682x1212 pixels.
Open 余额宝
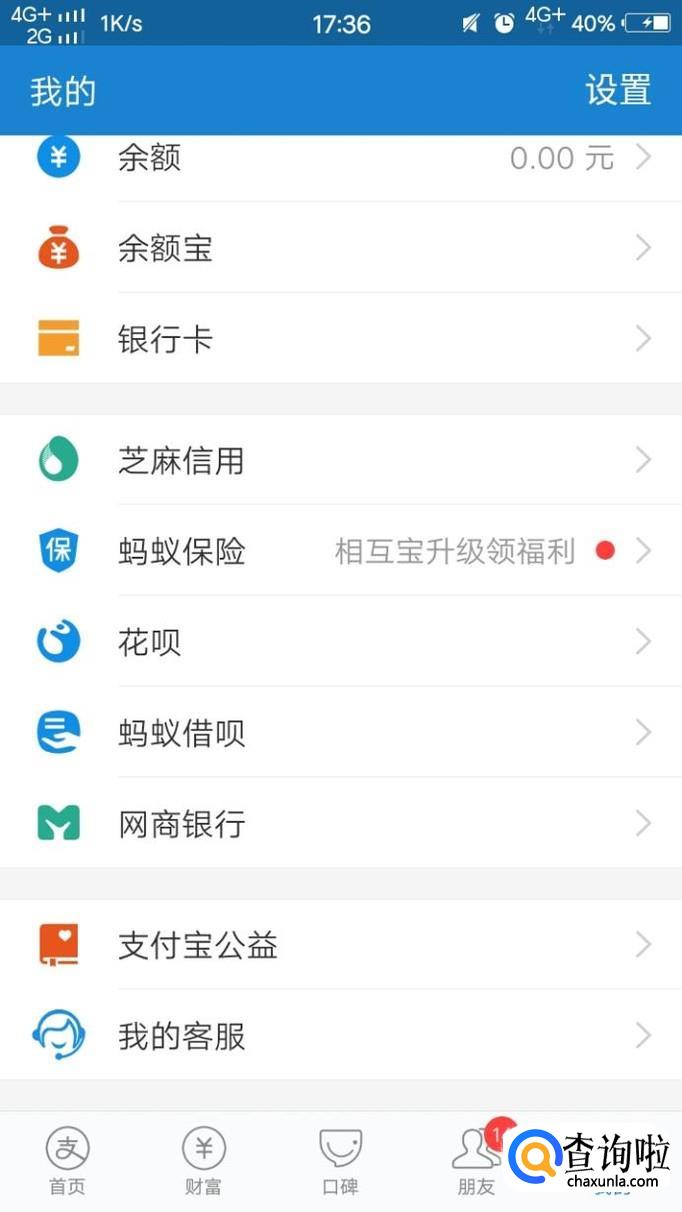340,248
